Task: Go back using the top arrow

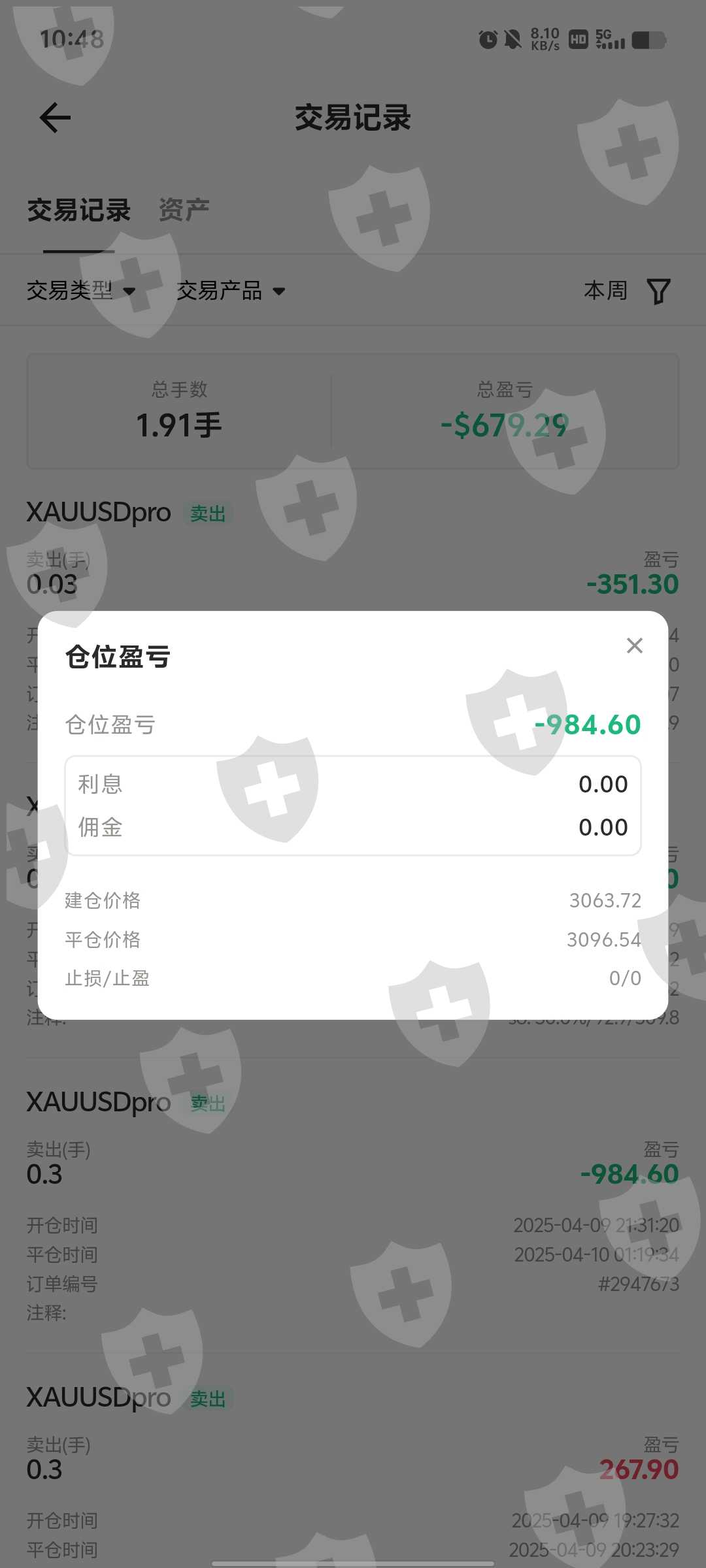Action: coord(55,118)
